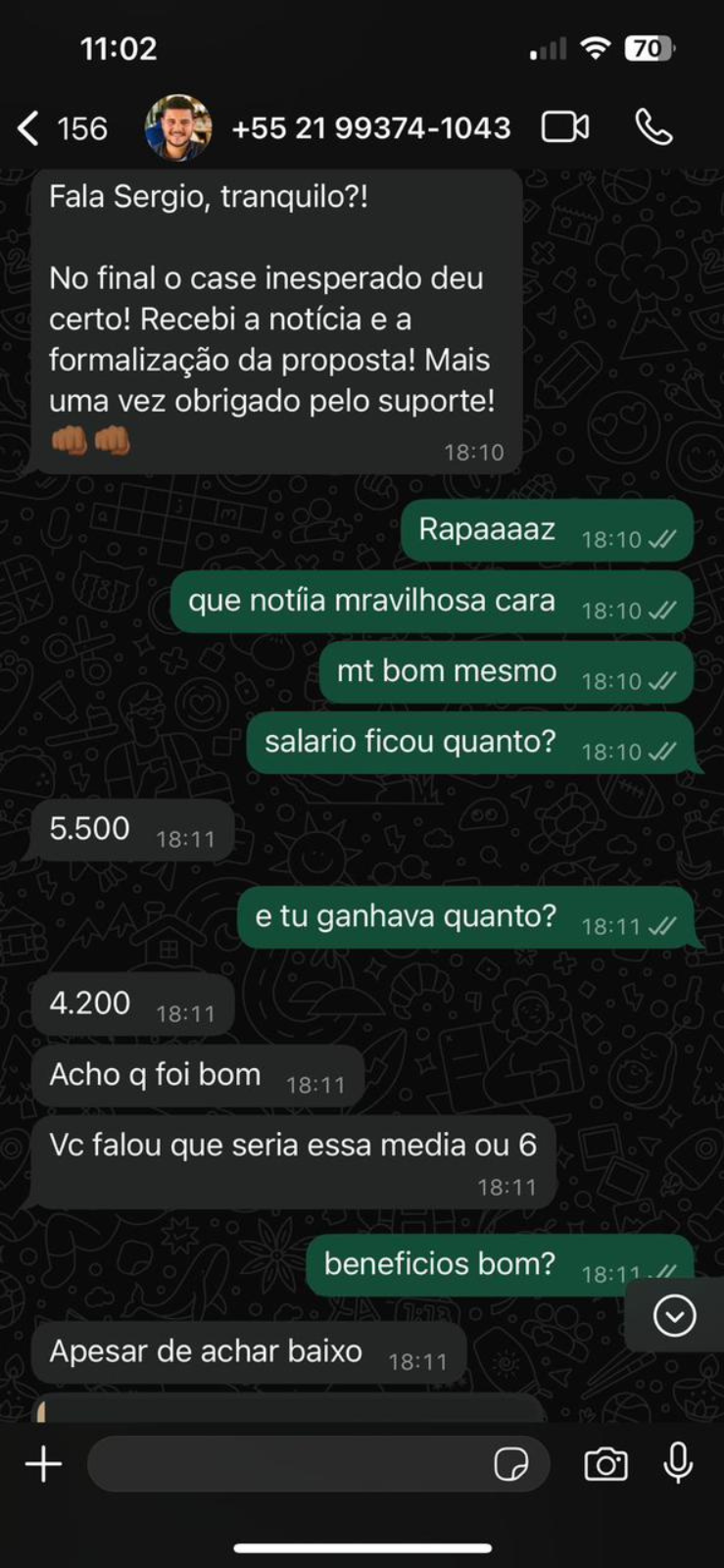Open the attachment menu via plus icon
This screenshot has height=1568, width=724.
click(42, 1463)
